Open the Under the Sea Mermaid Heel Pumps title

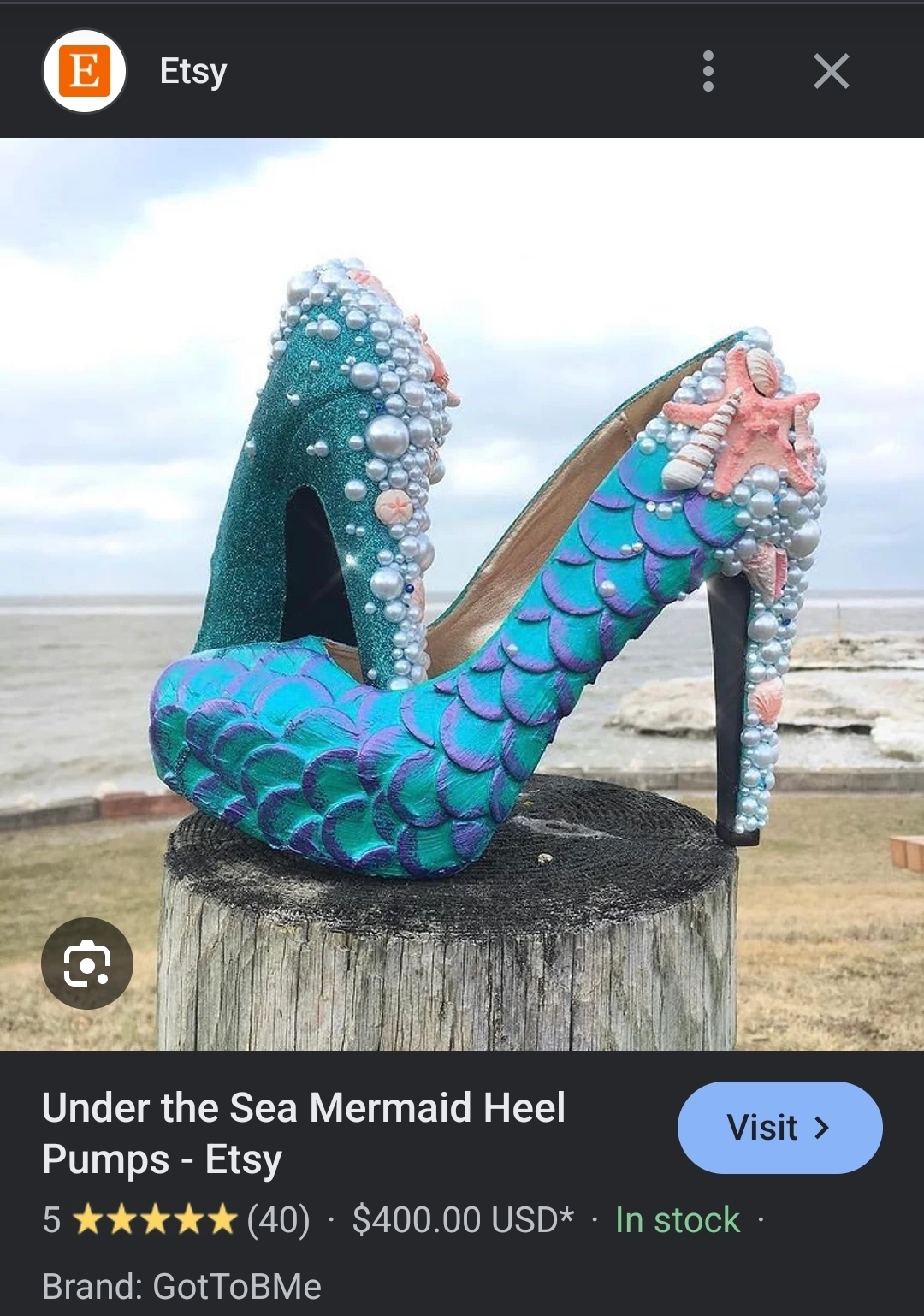pyautogui.click(x=304, y=1133)
